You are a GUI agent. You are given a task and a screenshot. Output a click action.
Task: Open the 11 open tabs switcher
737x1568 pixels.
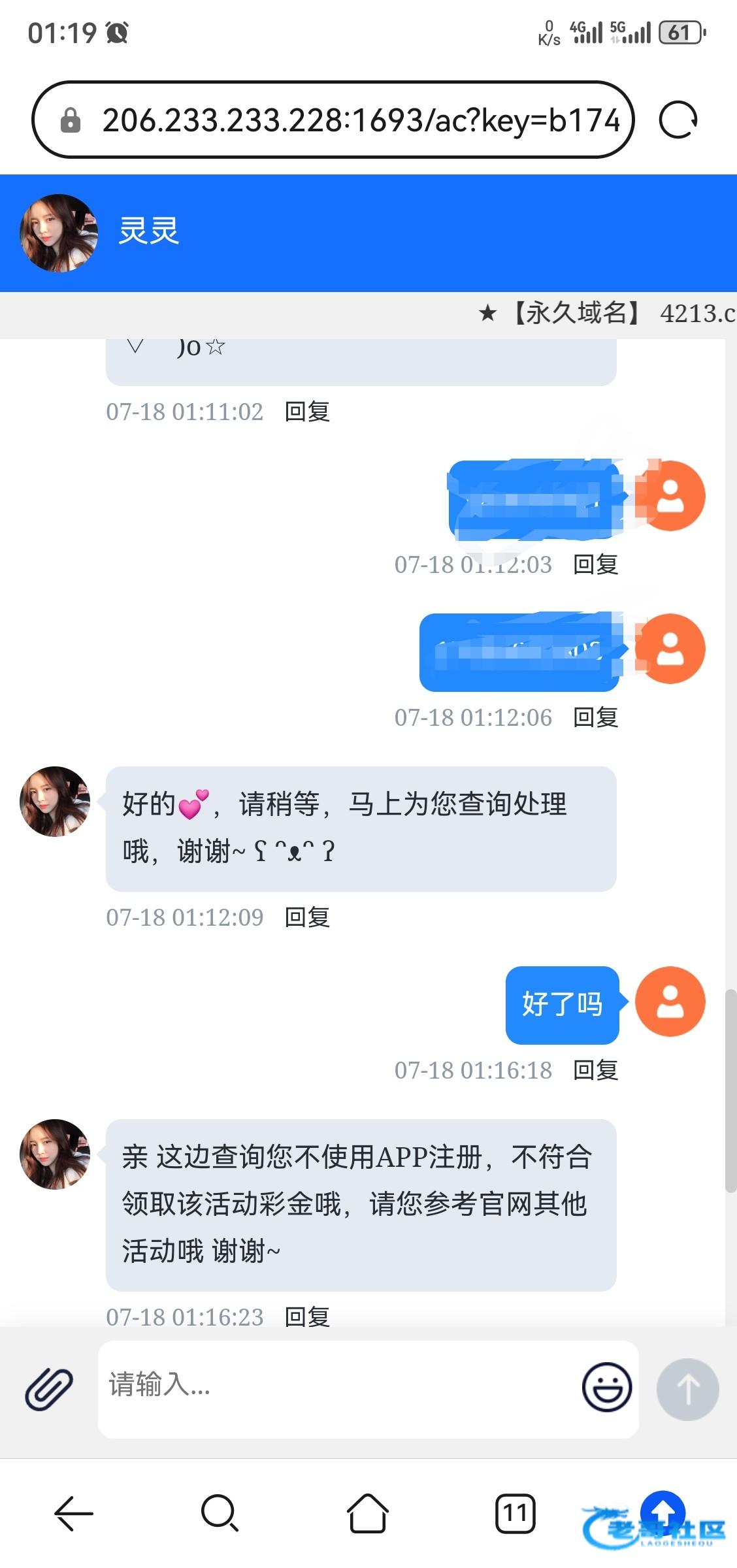tap(515, 1513)
